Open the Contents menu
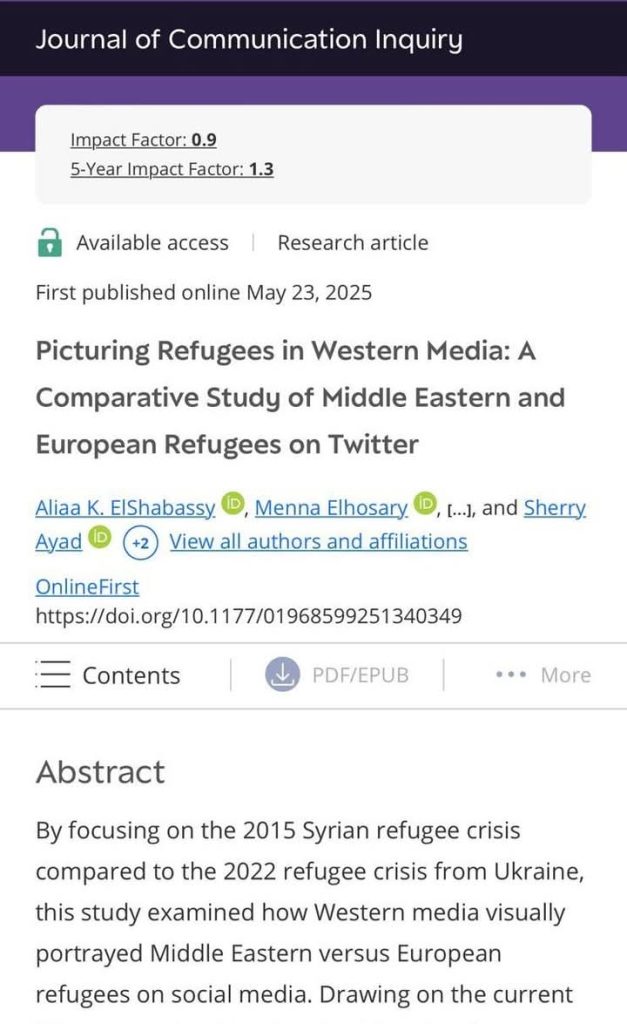This screenshot has width=627, height=1024. coord(108,675)
